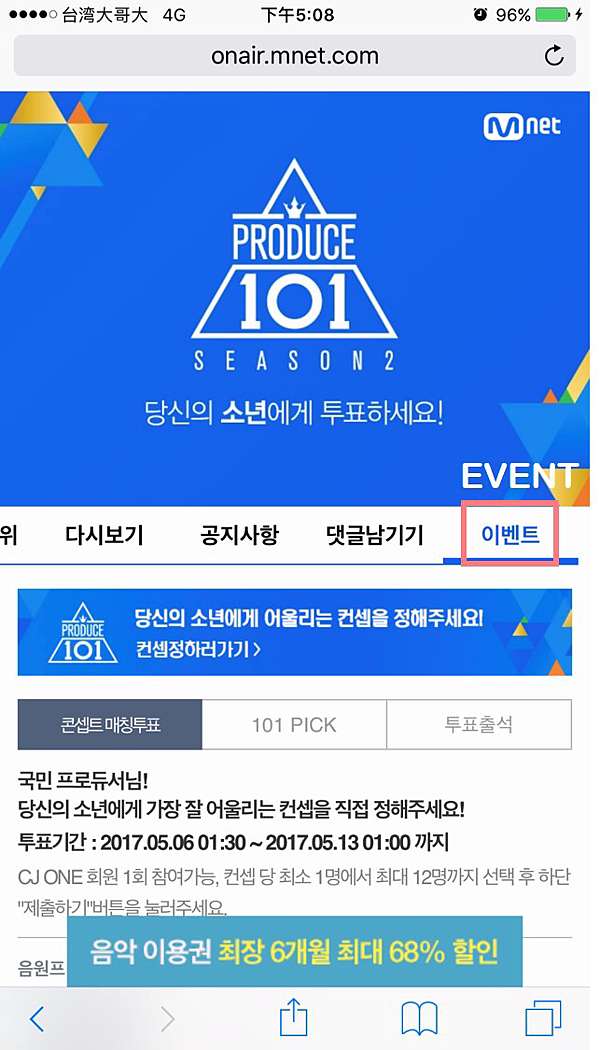This screenshot has width=600, height=1050.
Task: Select the 콘셉트 매칭투표 segment
Action: tap(110, 725)
